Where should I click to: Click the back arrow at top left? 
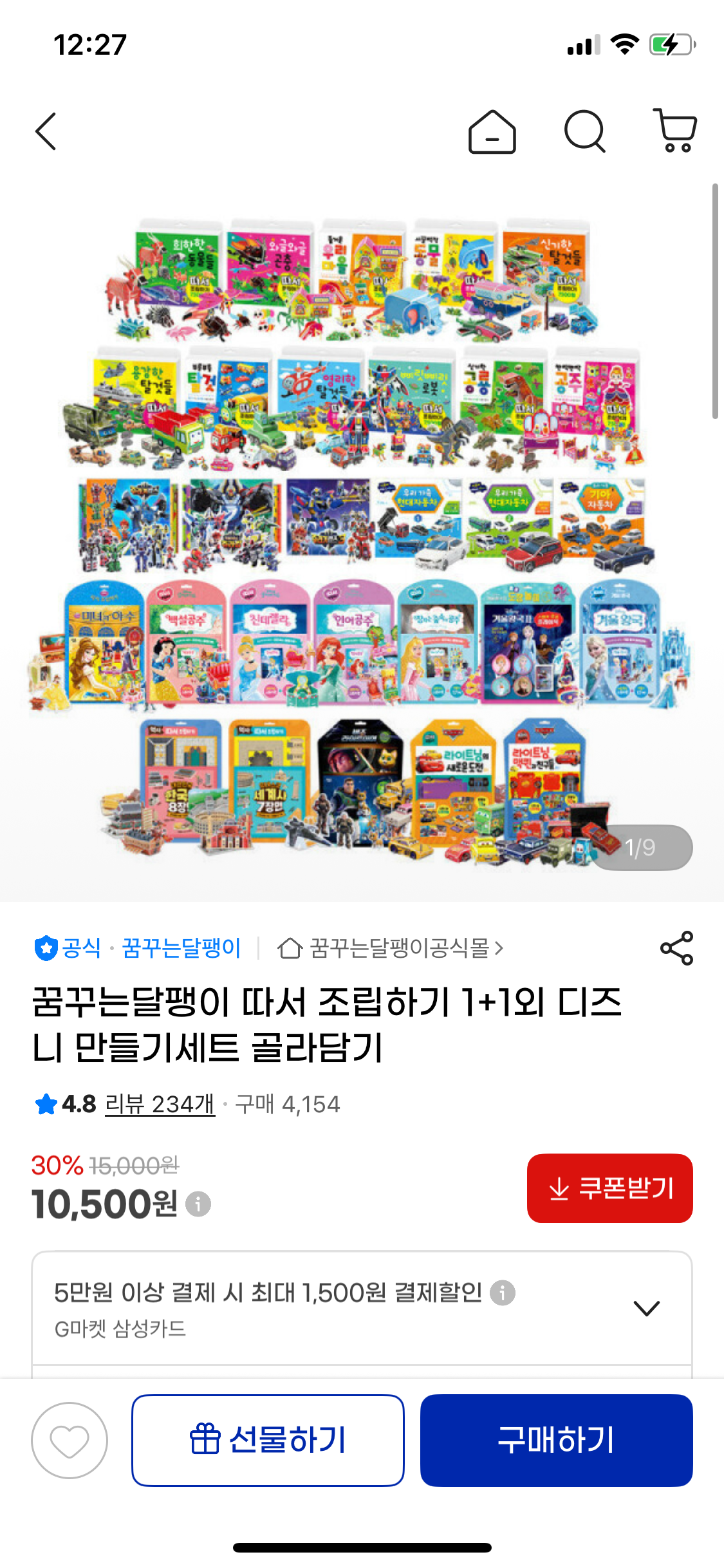tap(46, 131)
